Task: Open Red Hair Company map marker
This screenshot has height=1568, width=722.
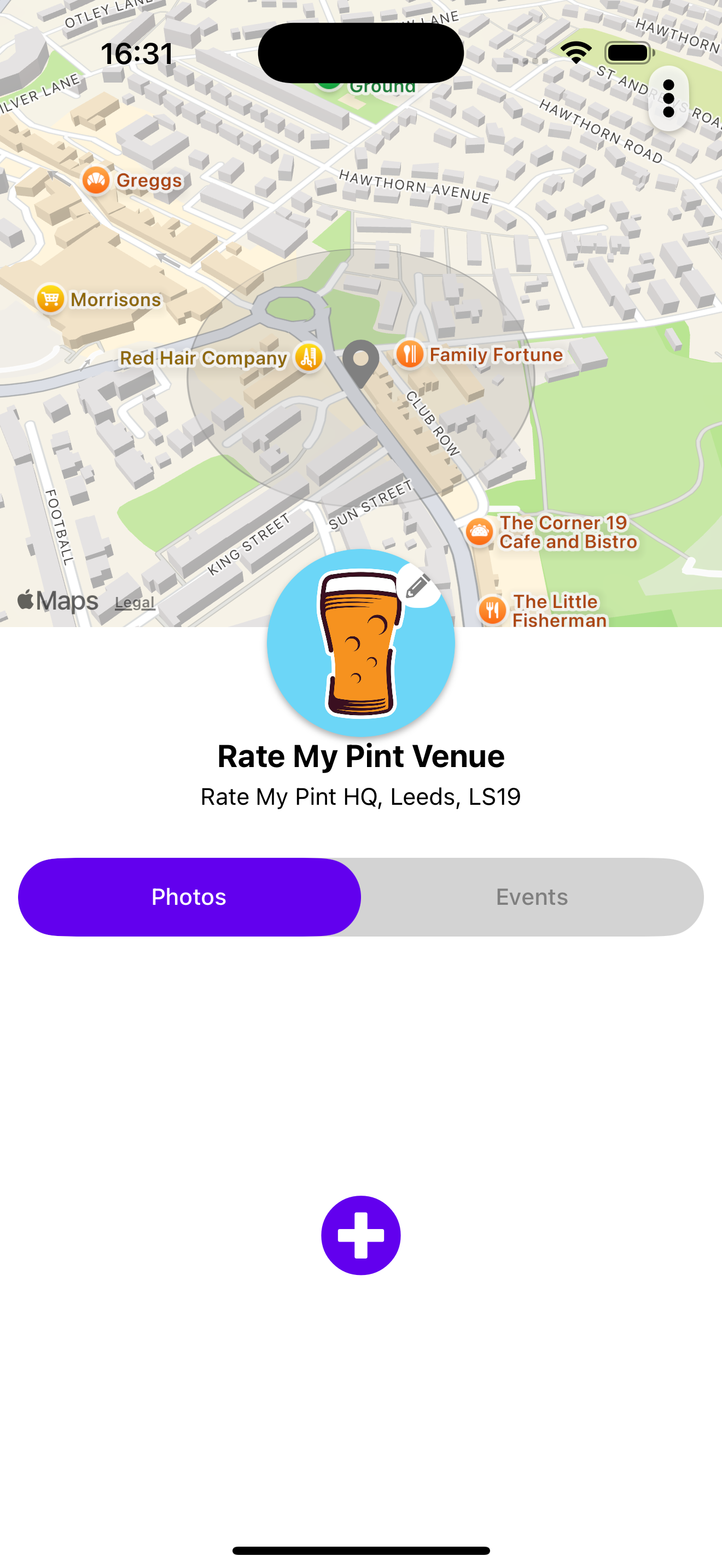Action: point(308,358)
